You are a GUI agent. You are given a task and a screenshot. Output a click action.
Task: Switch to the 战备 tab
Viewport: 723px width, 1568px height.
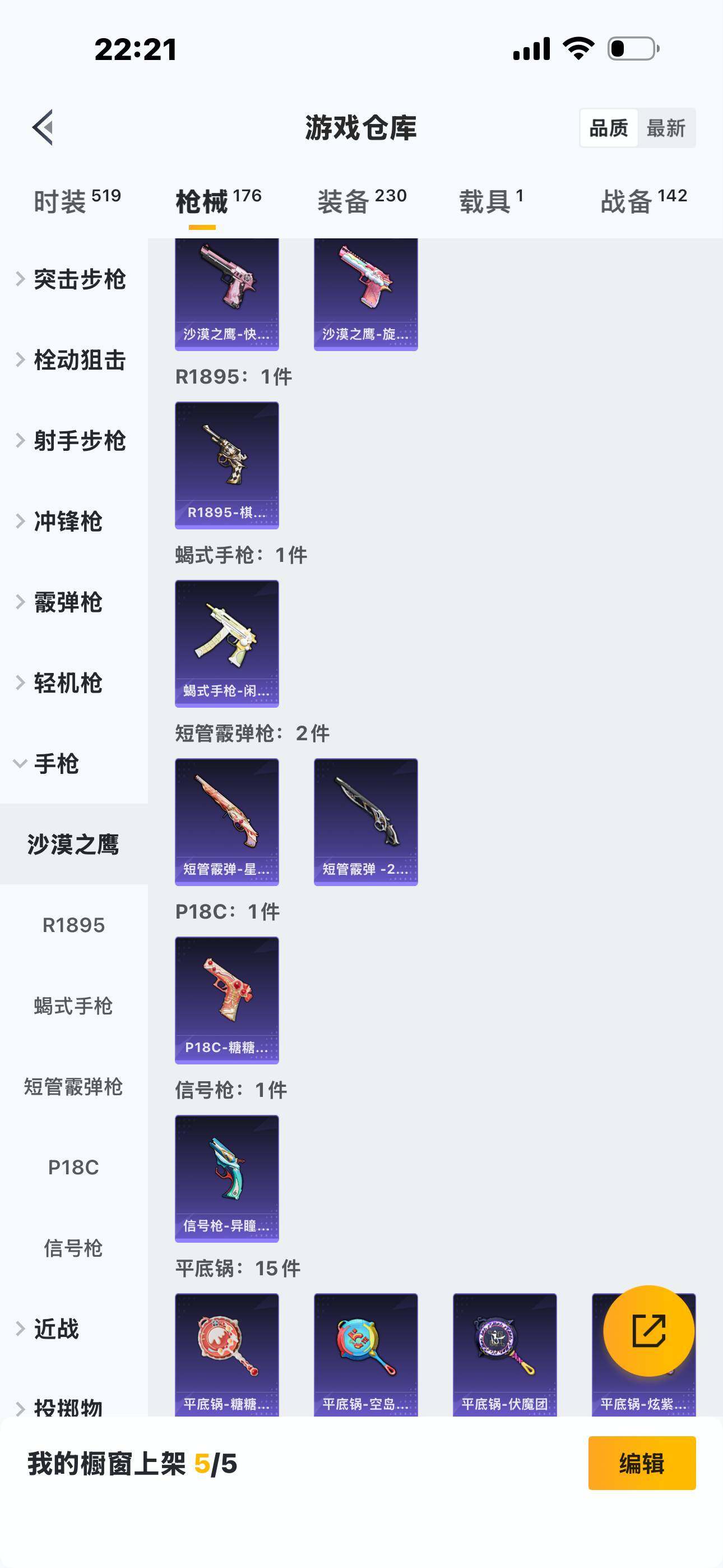pyautogui.click(x=643, y=201)
